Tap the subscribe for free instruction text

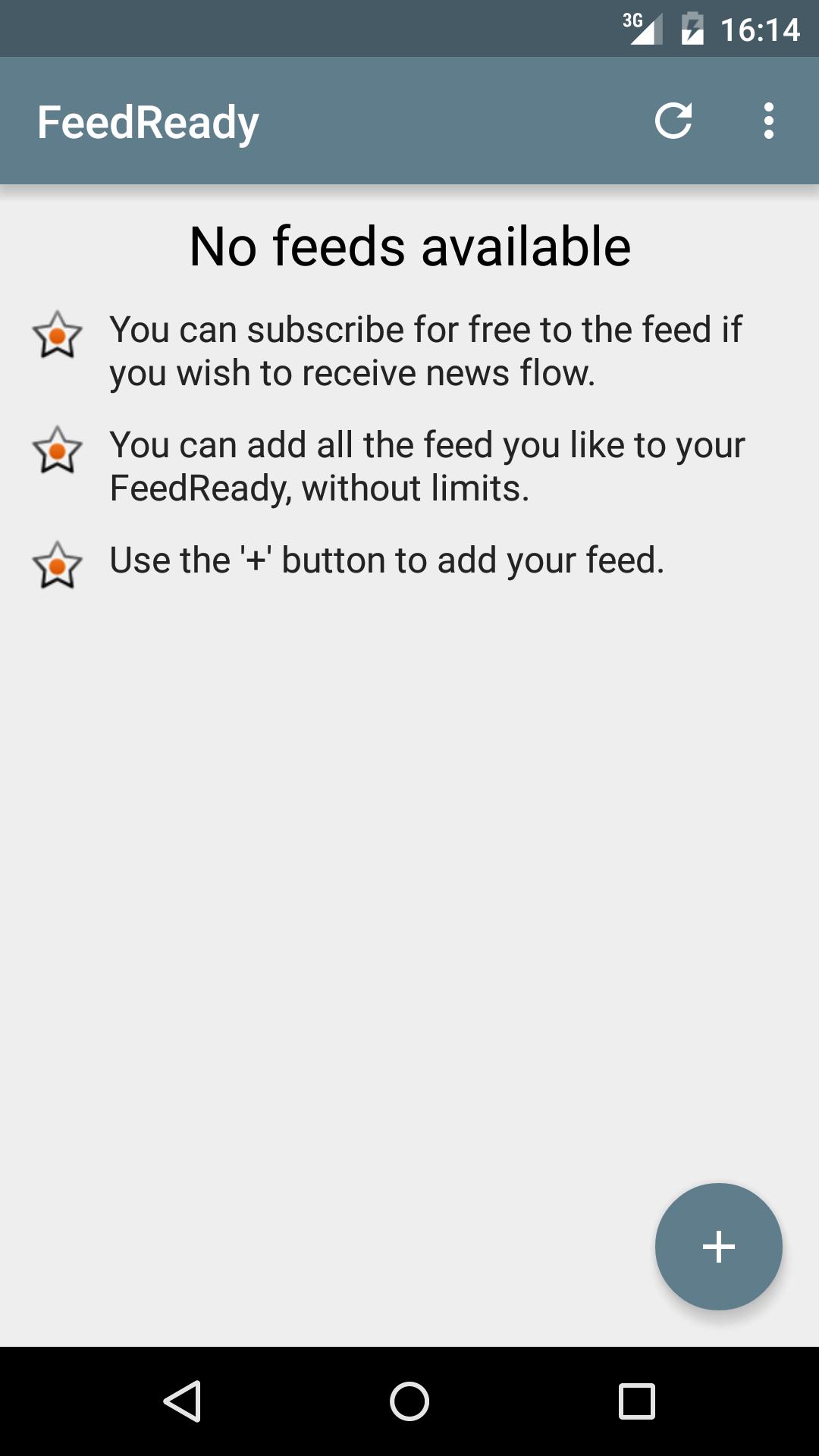coord(427,350)
